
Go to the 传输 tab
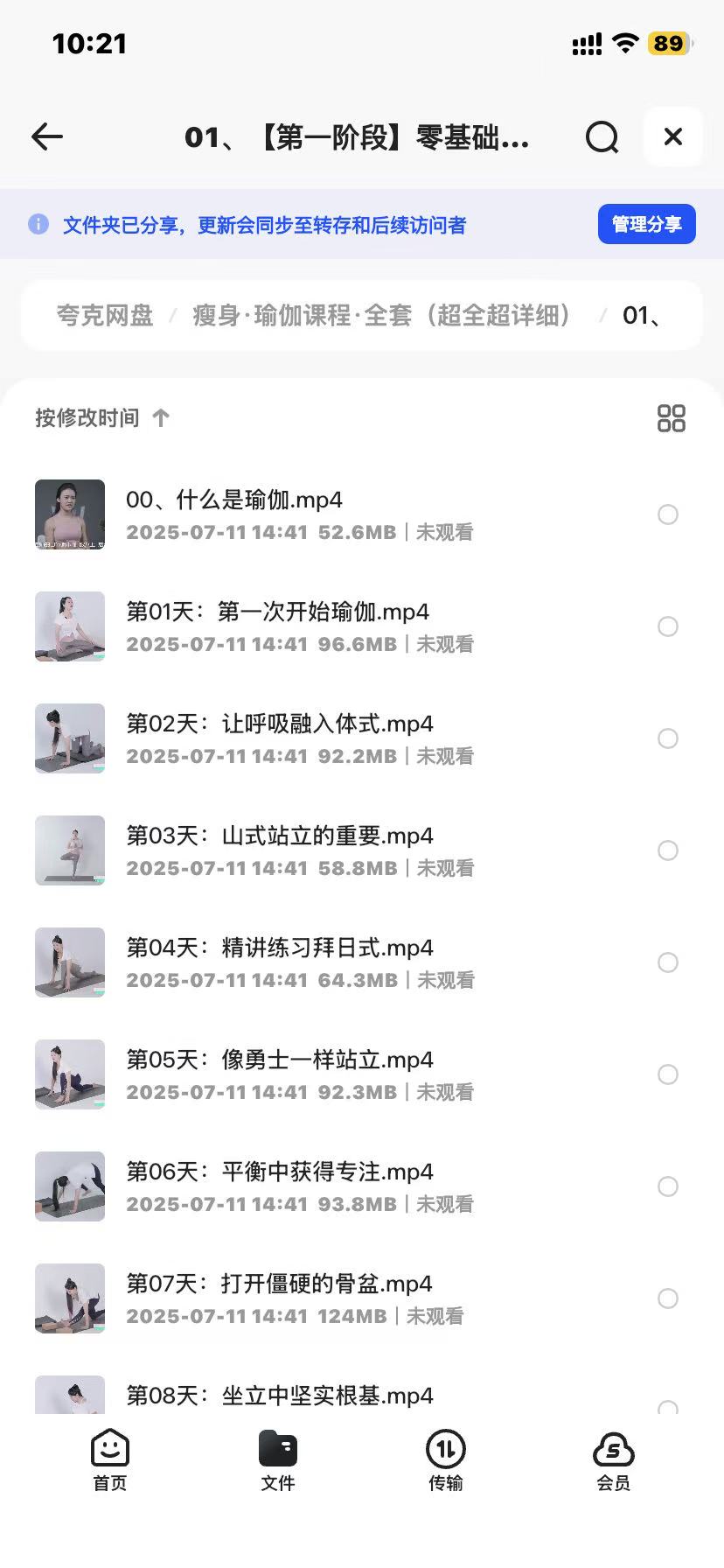[446, 1459]
